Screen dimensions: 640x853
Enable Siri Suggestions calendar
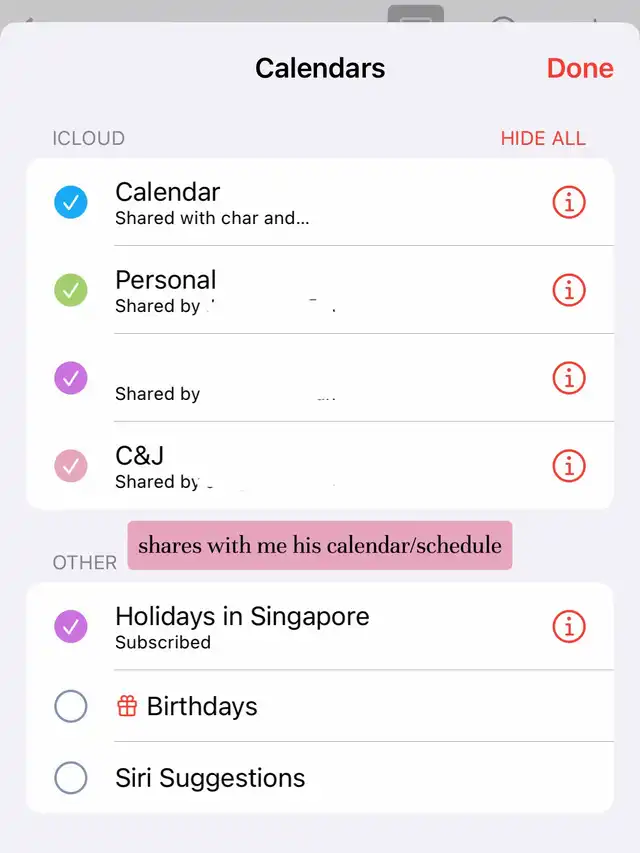click(71, 778)
